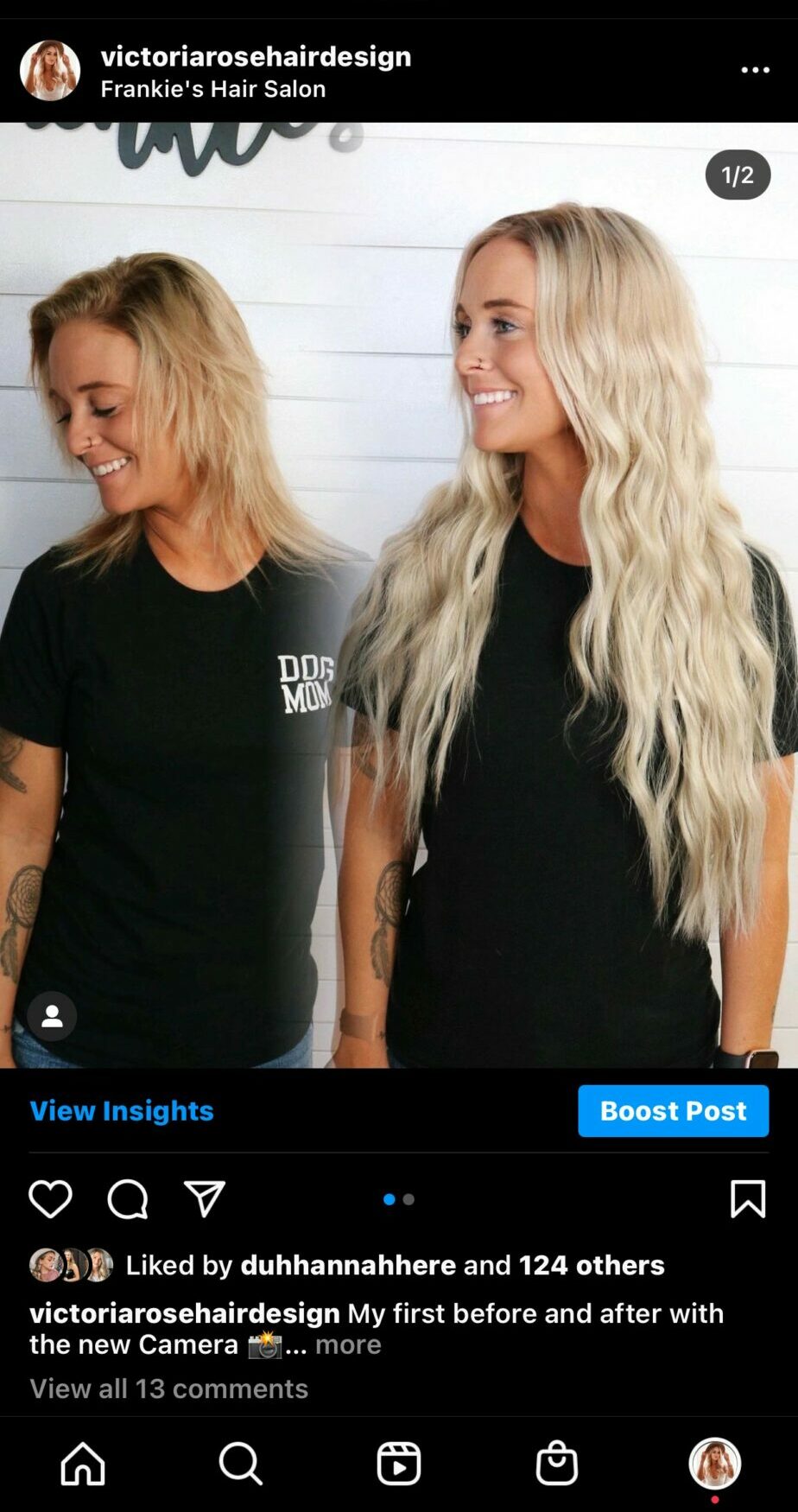Open View Insights
Screen dimensions: 798x1512
122,1110
